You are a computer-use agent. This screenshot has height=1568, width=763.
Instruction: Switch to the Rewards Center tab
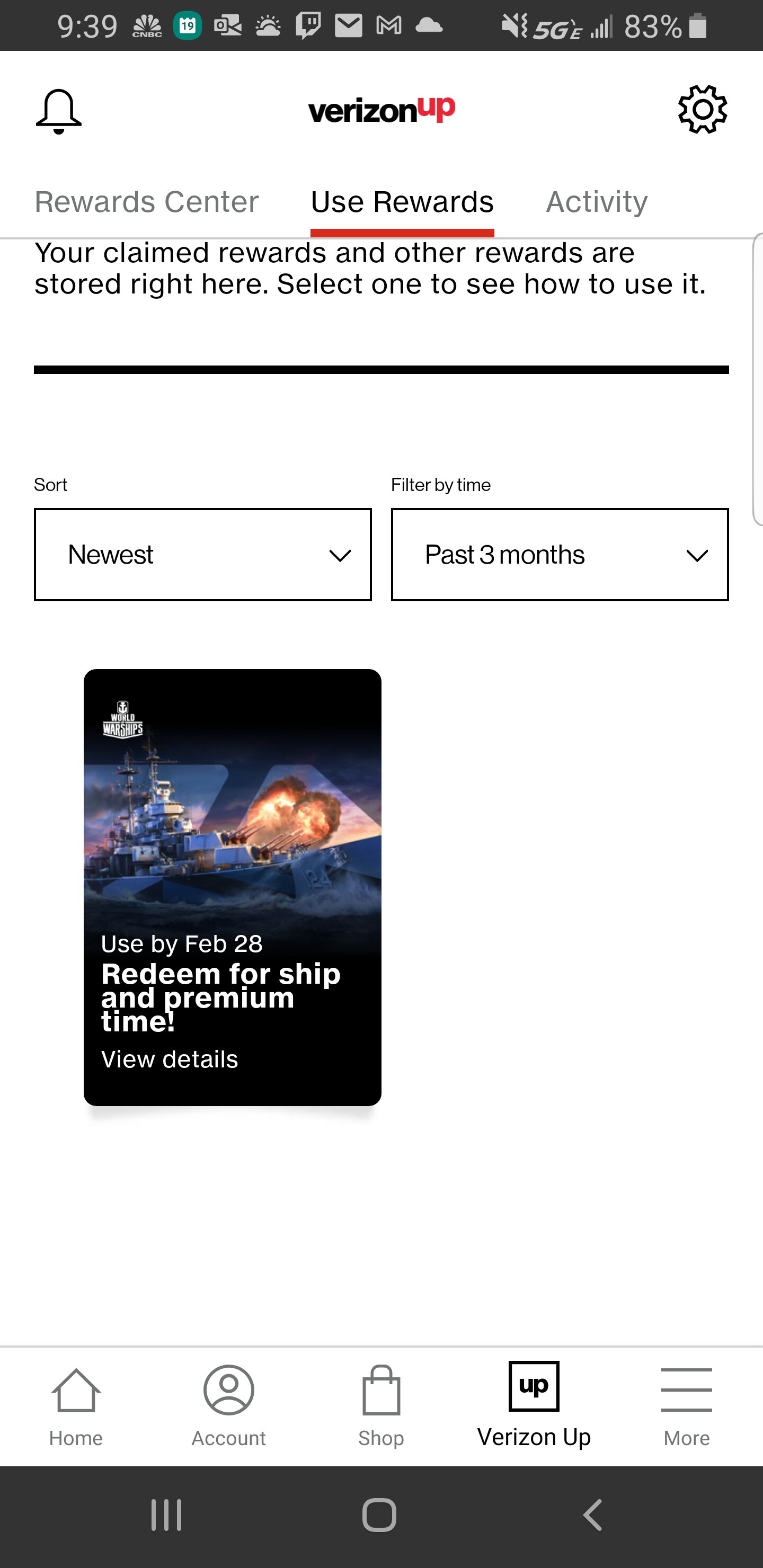pyautogui.click(x=147, y=202)
